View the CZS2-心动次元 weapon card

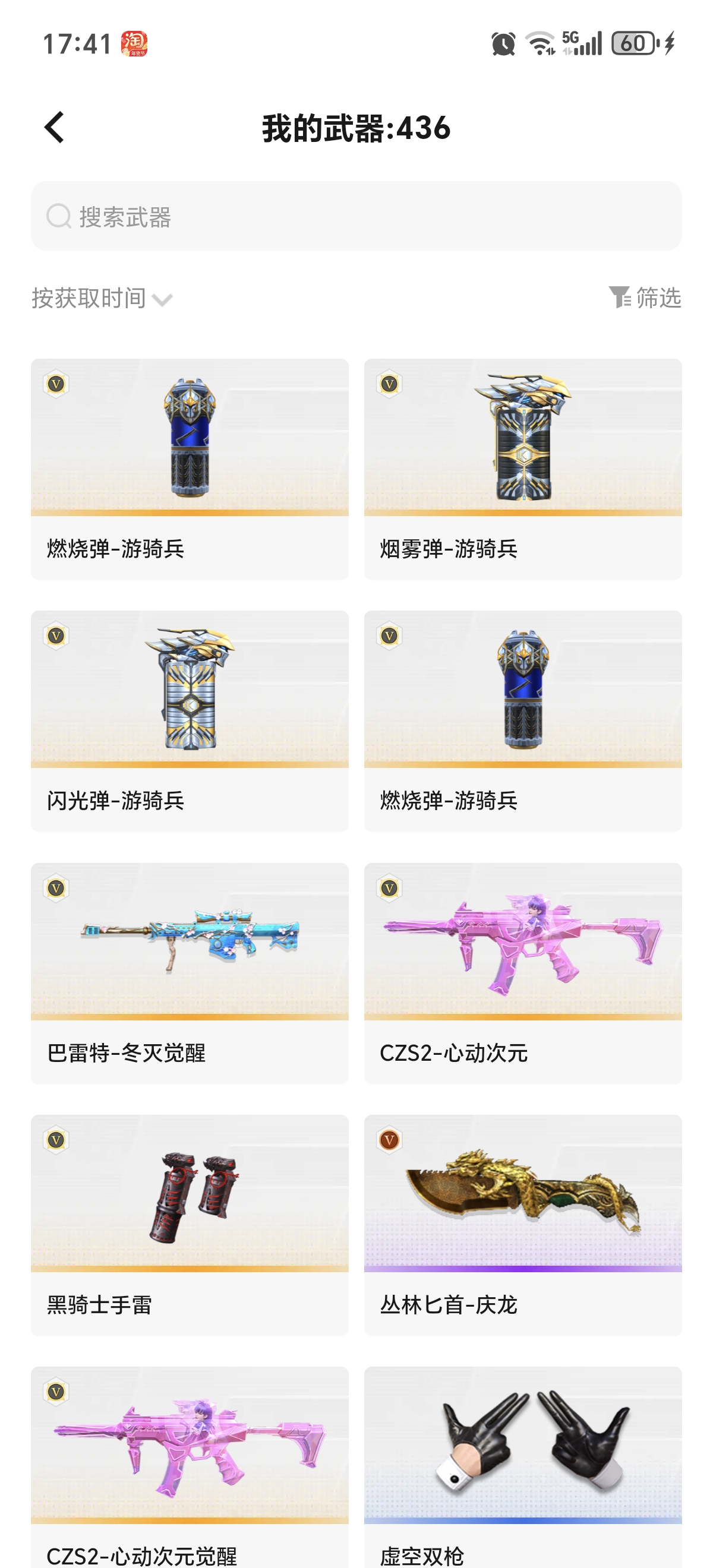(x=522, y=973)
